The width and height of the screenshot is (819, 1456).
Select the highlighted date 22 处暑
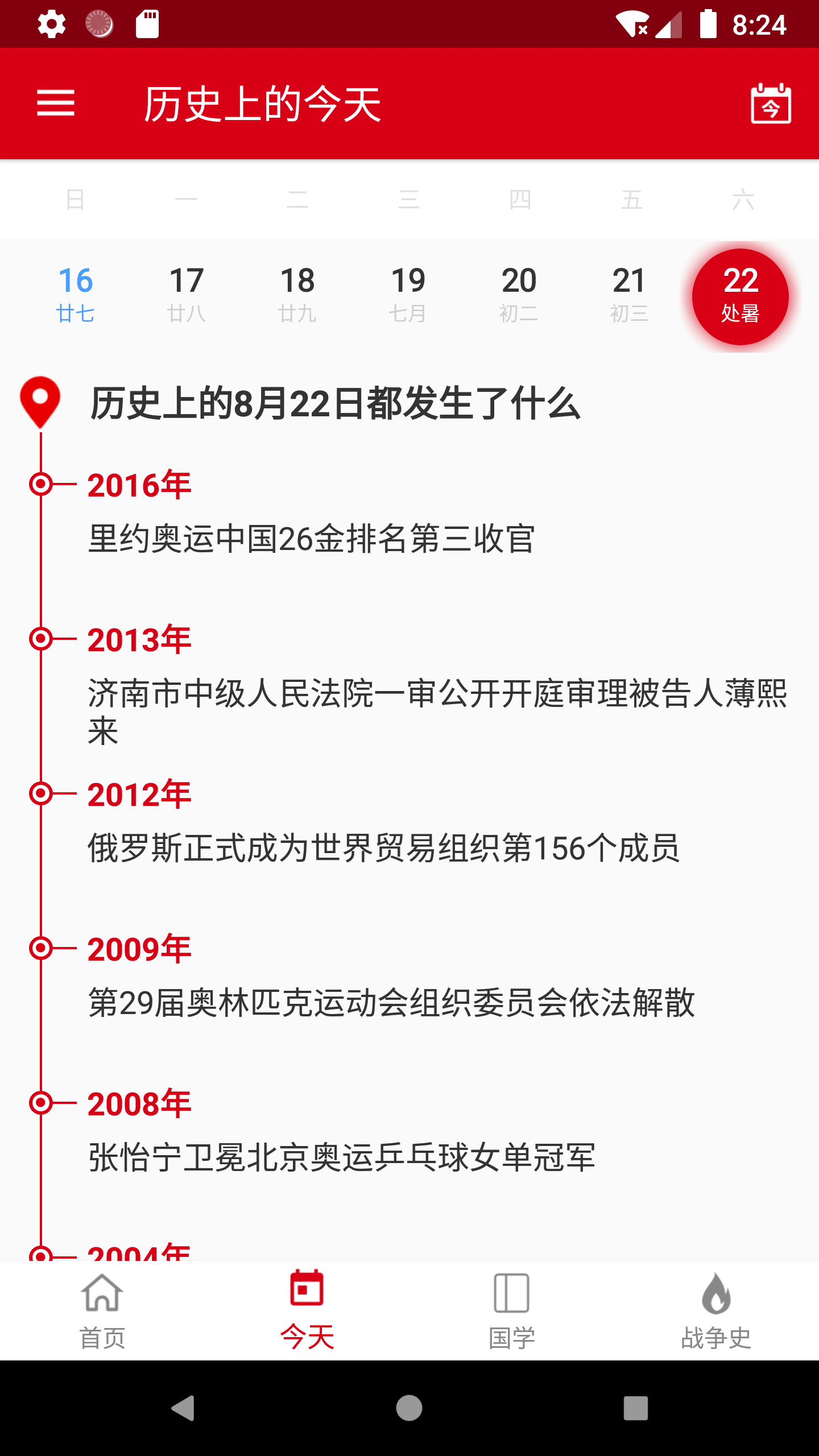click(x=741, y=296)
